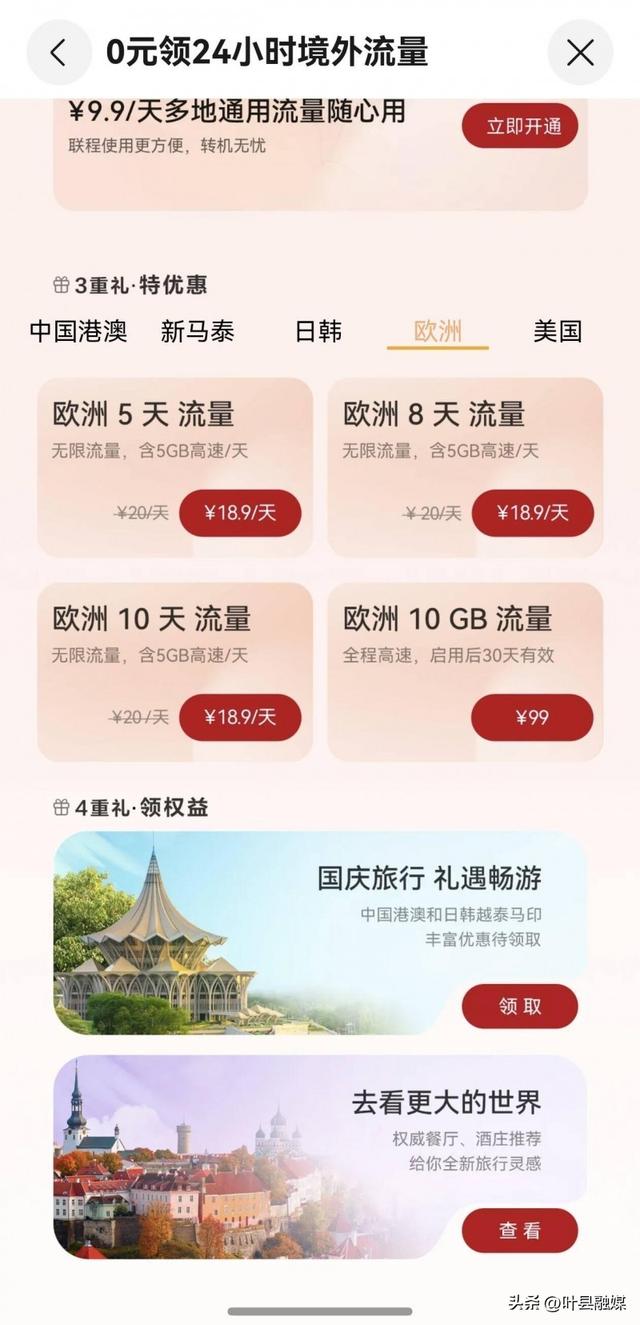640x1325 pixels.
Task: Close the page with the X button
Action: (x=580, y=52)
